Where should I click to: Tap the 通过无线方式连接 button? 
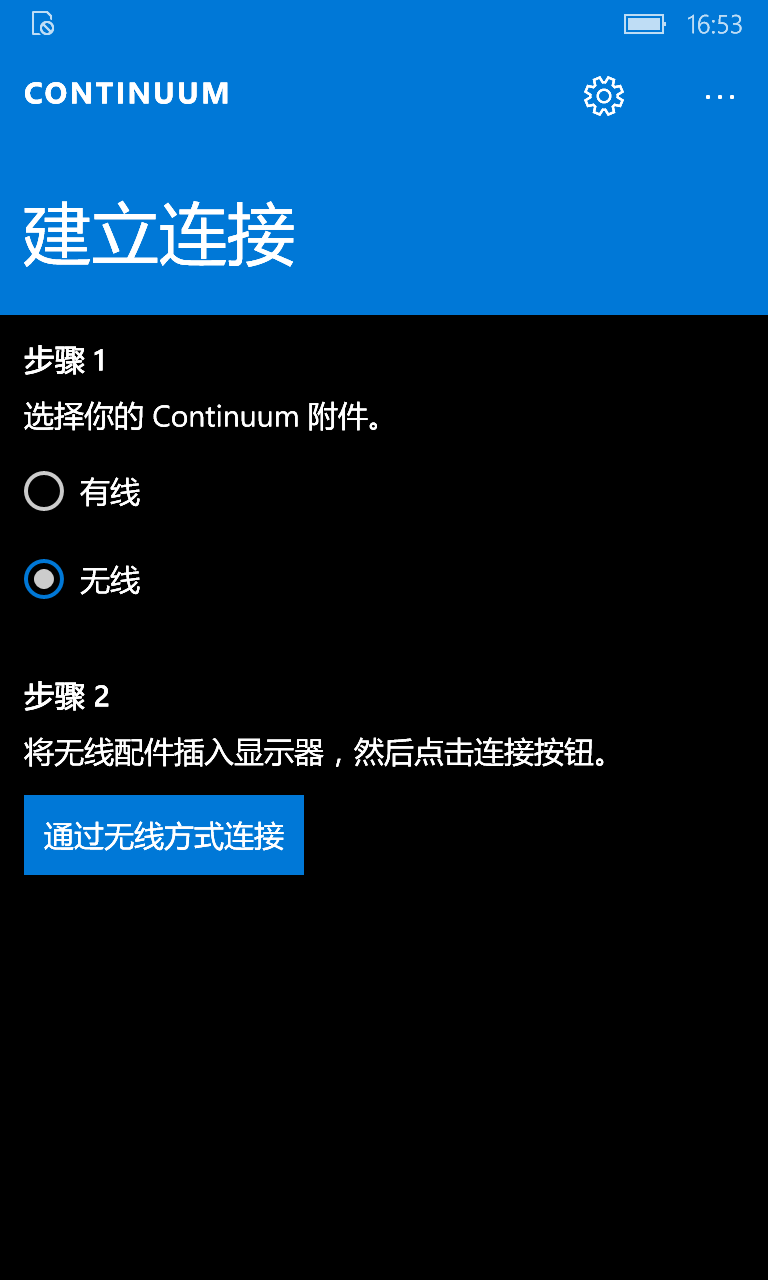tap(164, 835)
